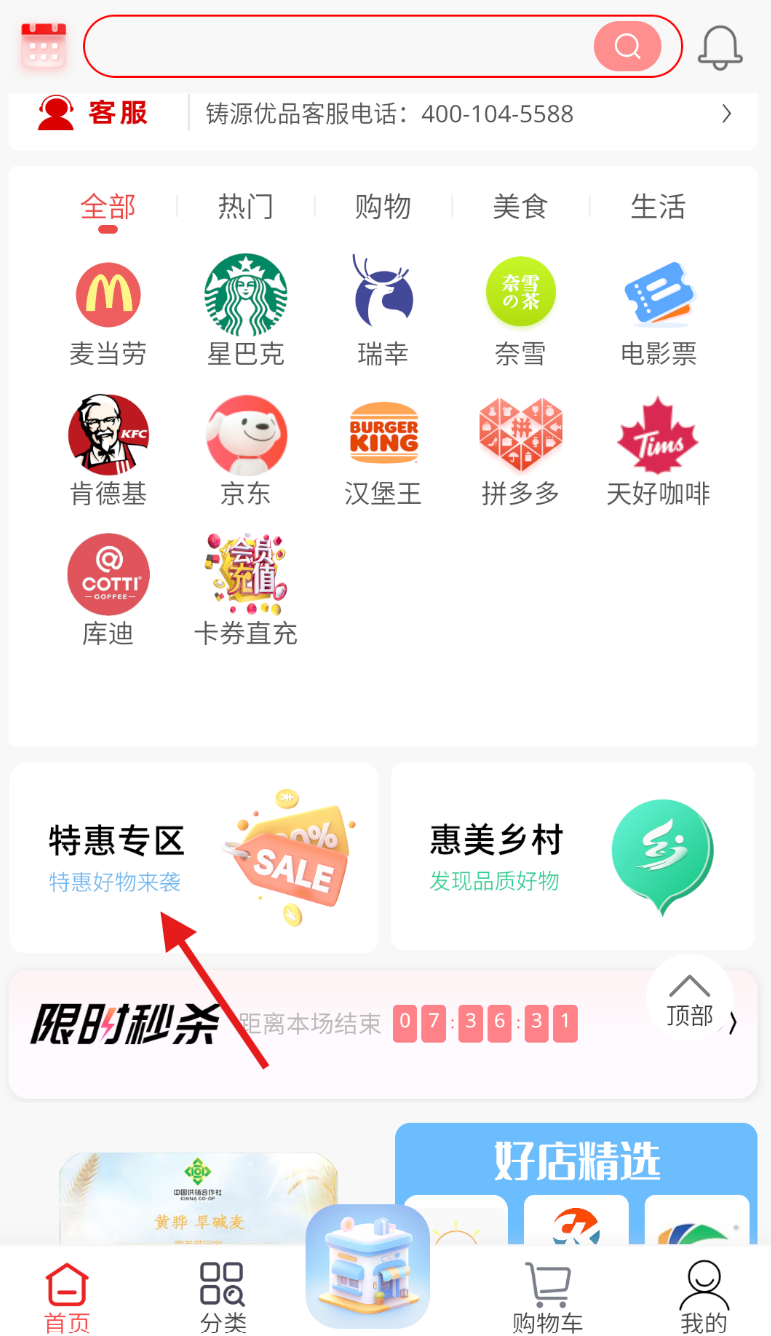Open 麦当劳 from the brand grid
771x1336 pixels.
[x=108, y=310]
